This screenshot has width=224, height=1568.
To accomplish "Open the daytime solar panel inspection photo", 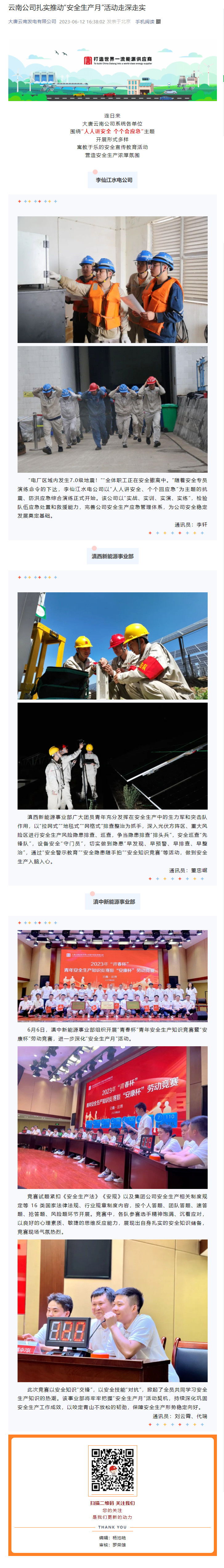I will (x=112, y=645).
